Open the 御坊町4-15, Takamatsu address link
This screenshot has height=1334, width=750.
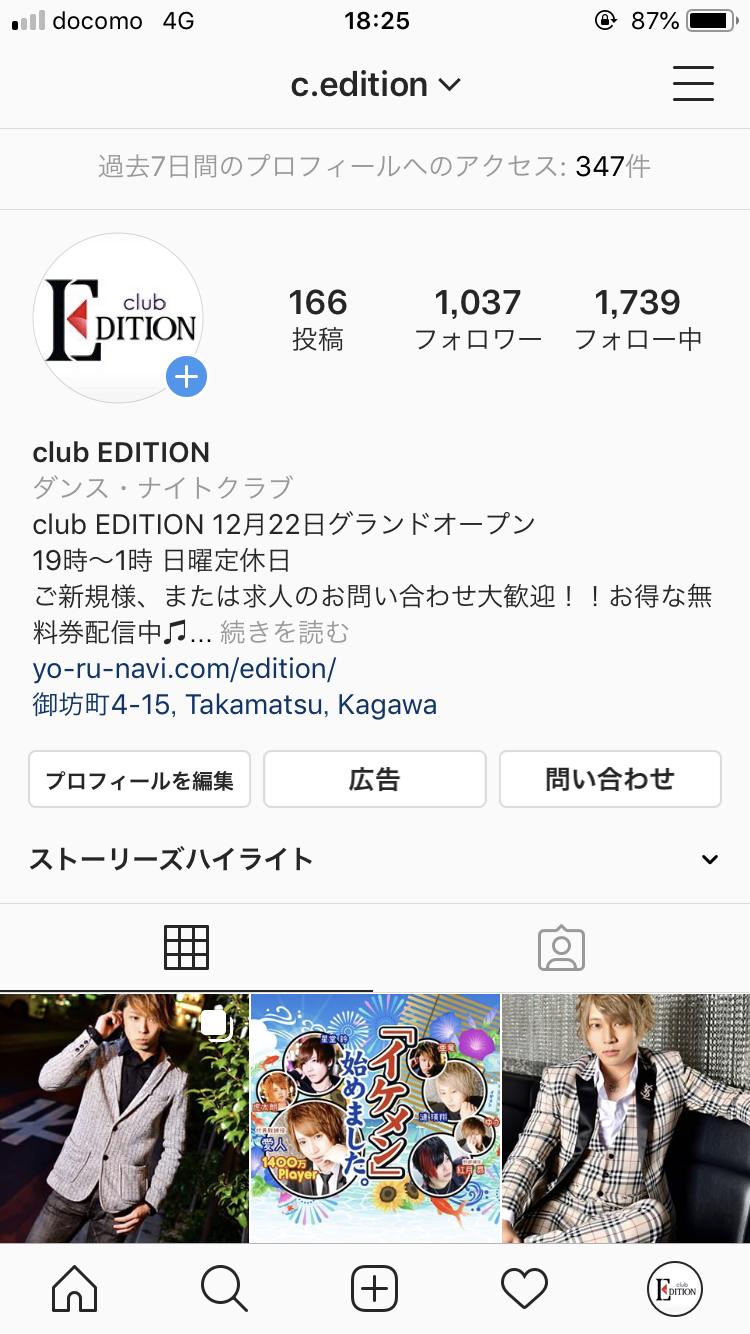235,705
